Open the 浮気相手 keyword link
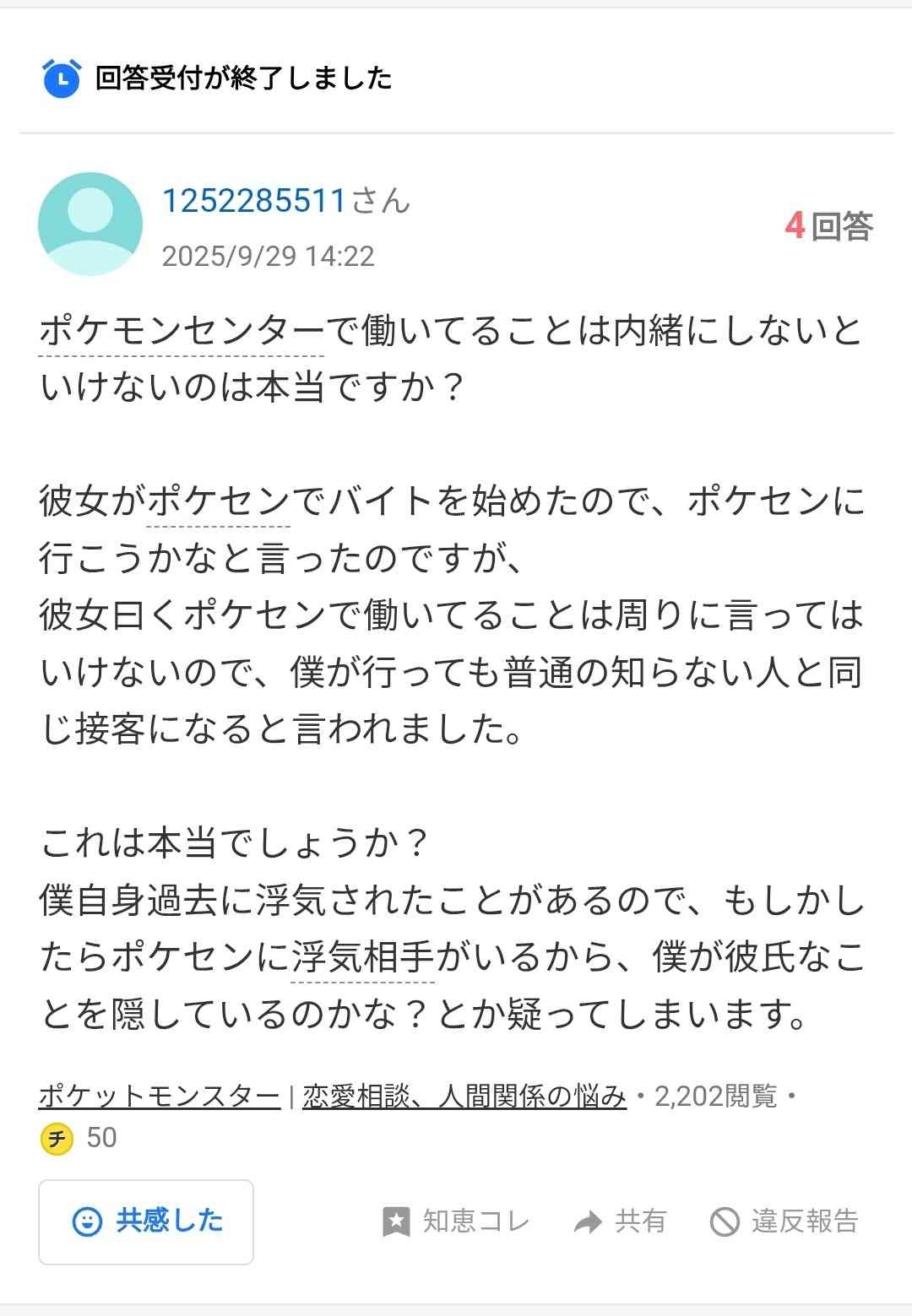Screen dimensions: 912x1316 click(362, 957)
